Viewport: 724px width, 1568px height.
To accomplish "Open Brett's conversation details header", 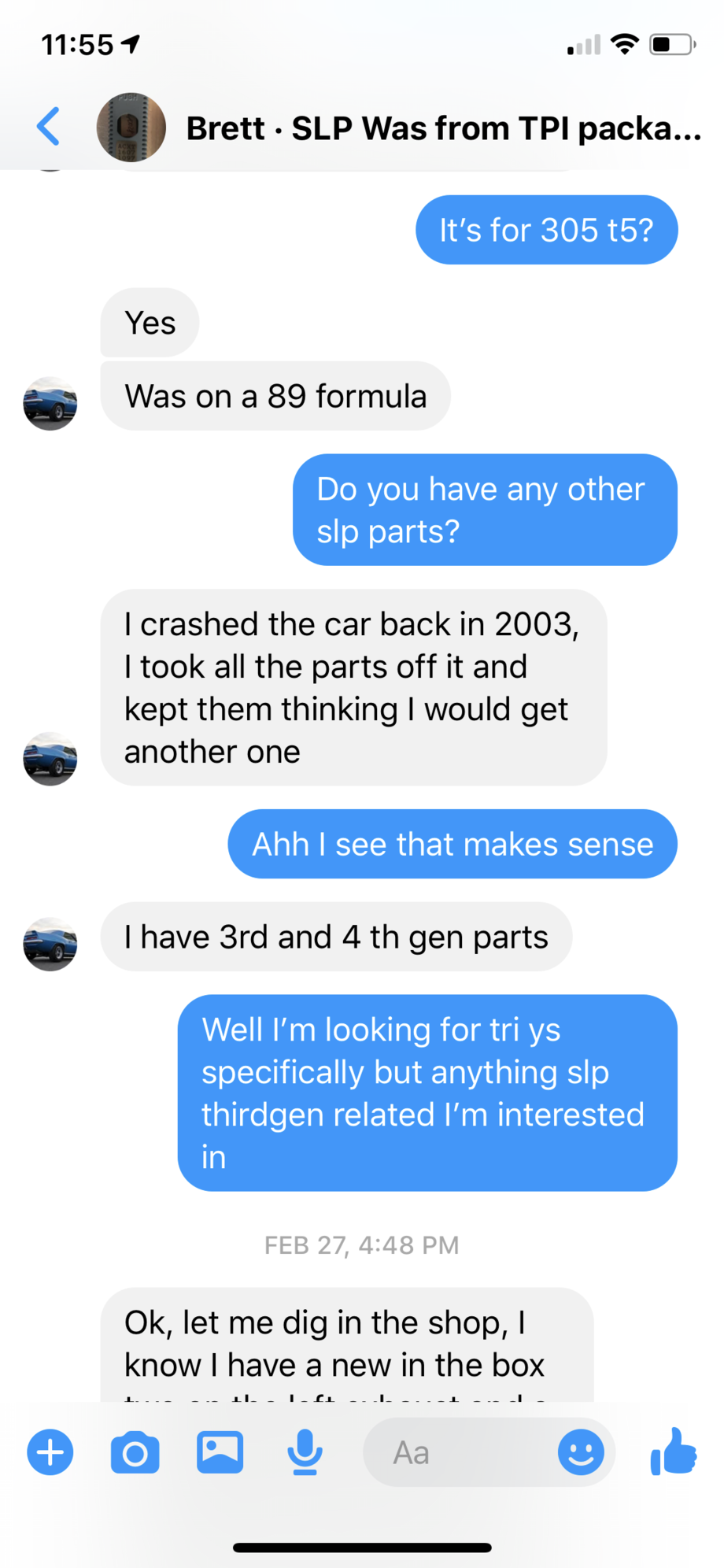I will point(442,128).
